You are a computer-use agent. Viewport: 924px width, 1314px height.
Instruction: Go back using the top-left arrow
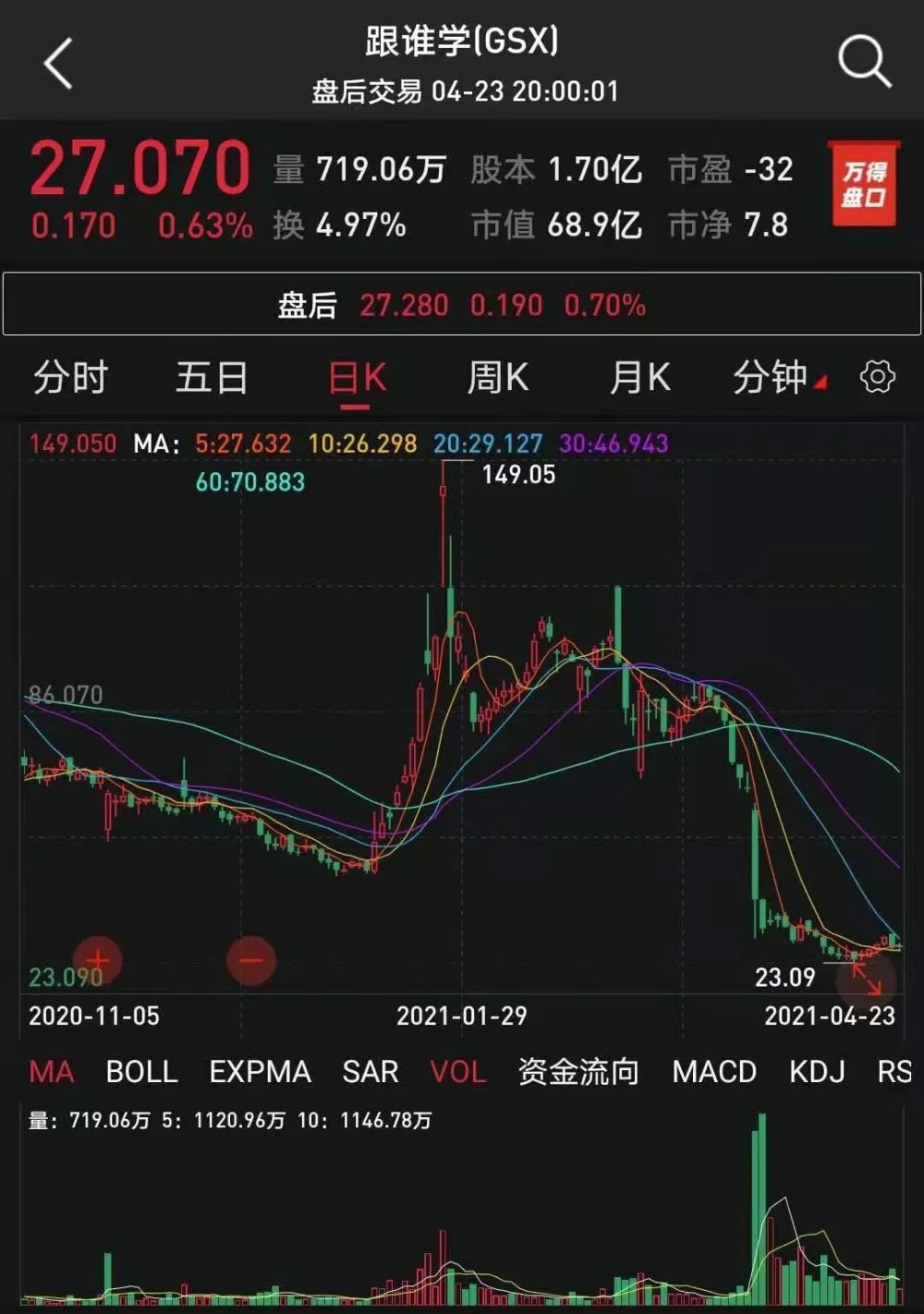coord(58,65)
